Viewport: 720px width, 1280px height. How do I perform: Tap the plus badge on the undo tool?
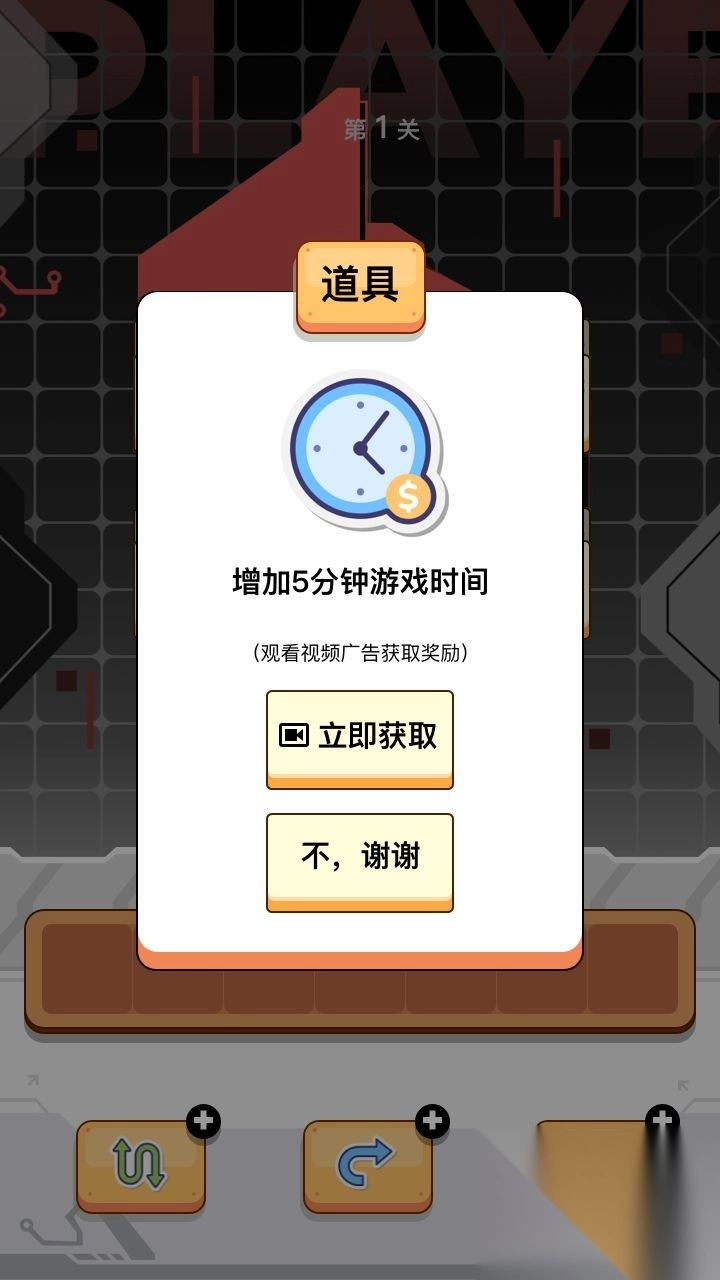tap(205, 1120)
